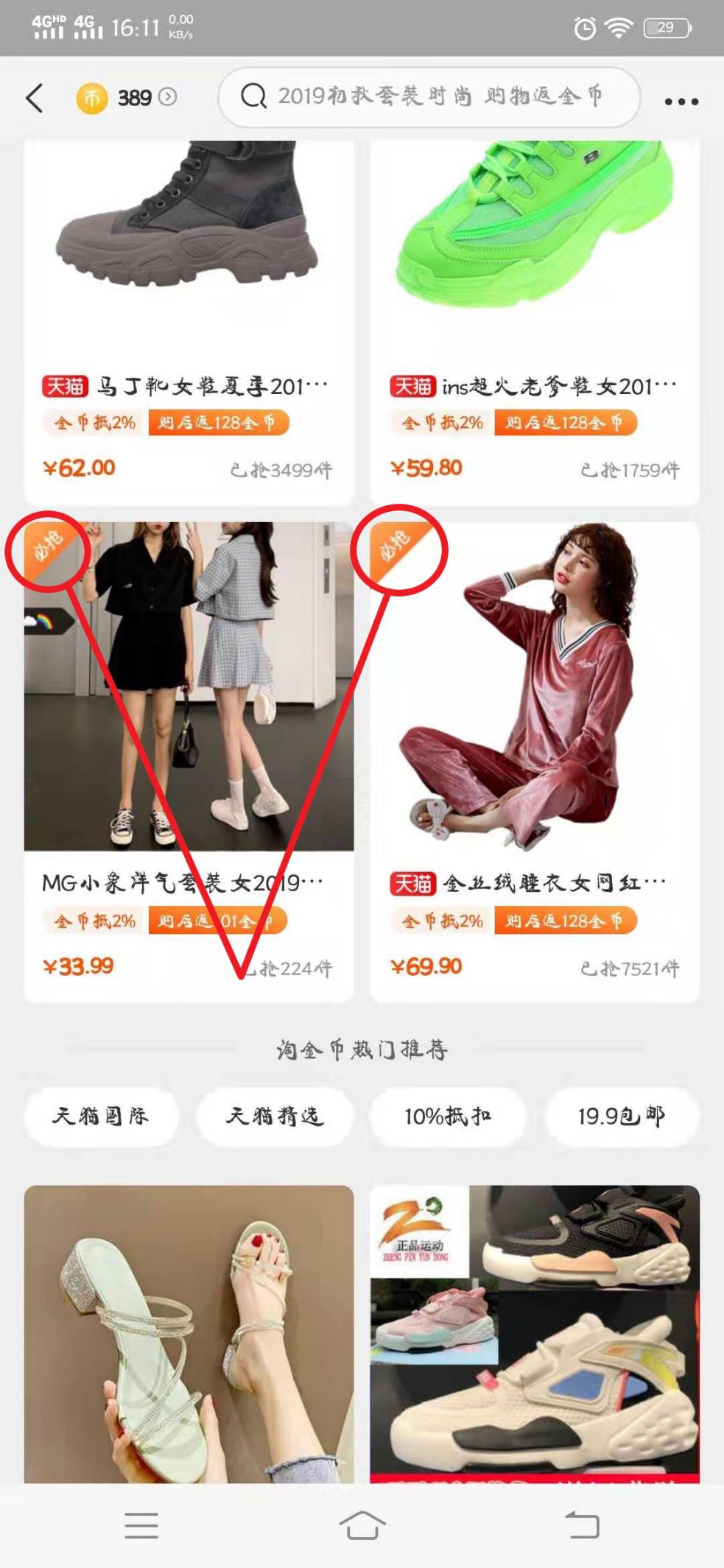The width and height of the screenshot is (724, 1568).
Task: Tap the 购后返128金币 rebate button on green sneakers
Action: (566, 421)
